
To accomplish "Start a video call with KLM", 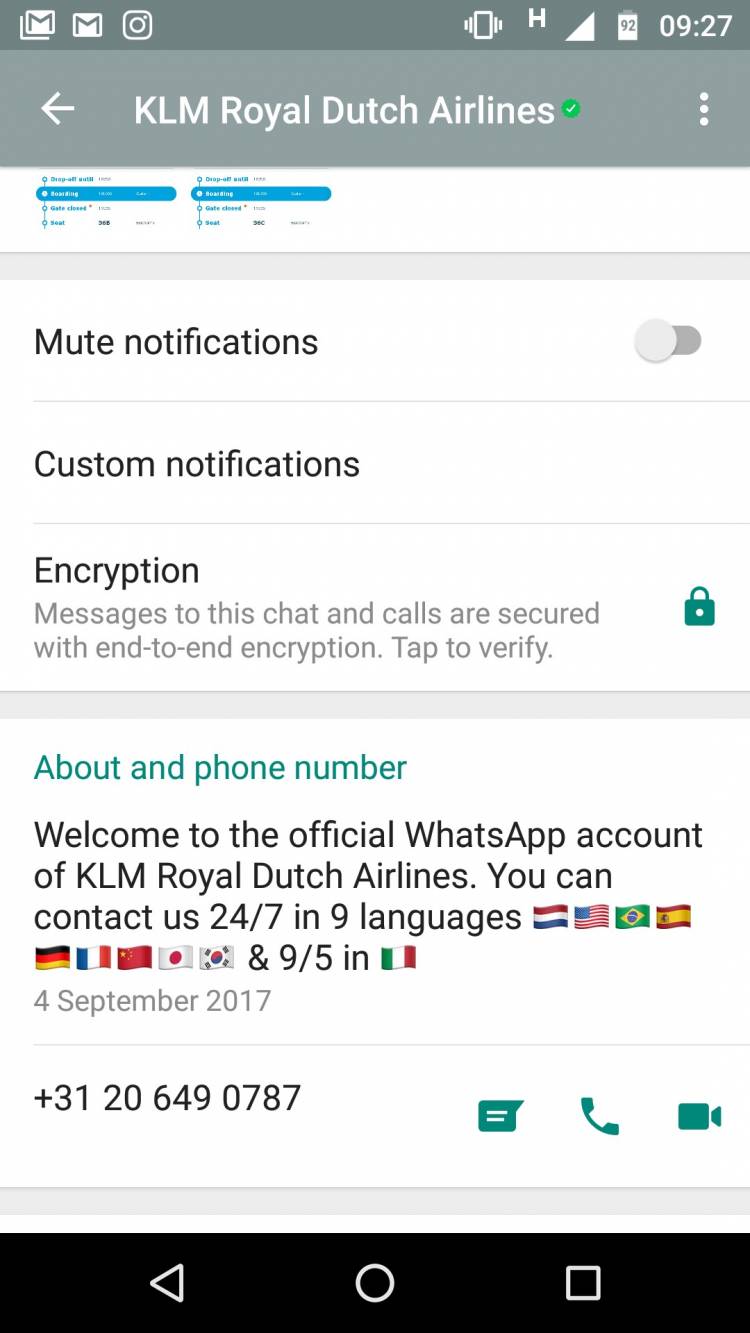I will tap(699, 1116).
